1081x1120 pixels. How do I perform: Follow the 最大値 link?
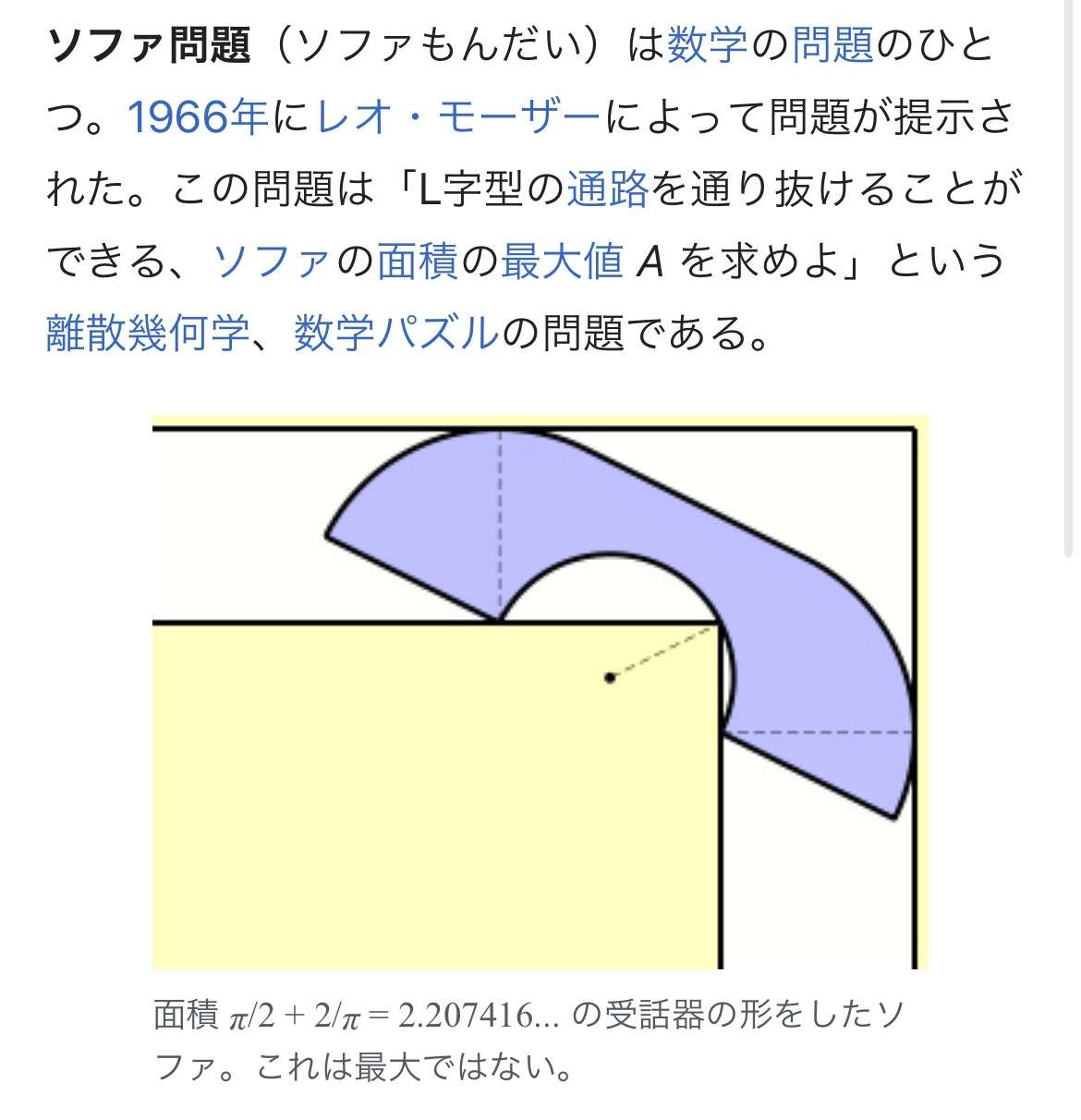pos(562,262)
